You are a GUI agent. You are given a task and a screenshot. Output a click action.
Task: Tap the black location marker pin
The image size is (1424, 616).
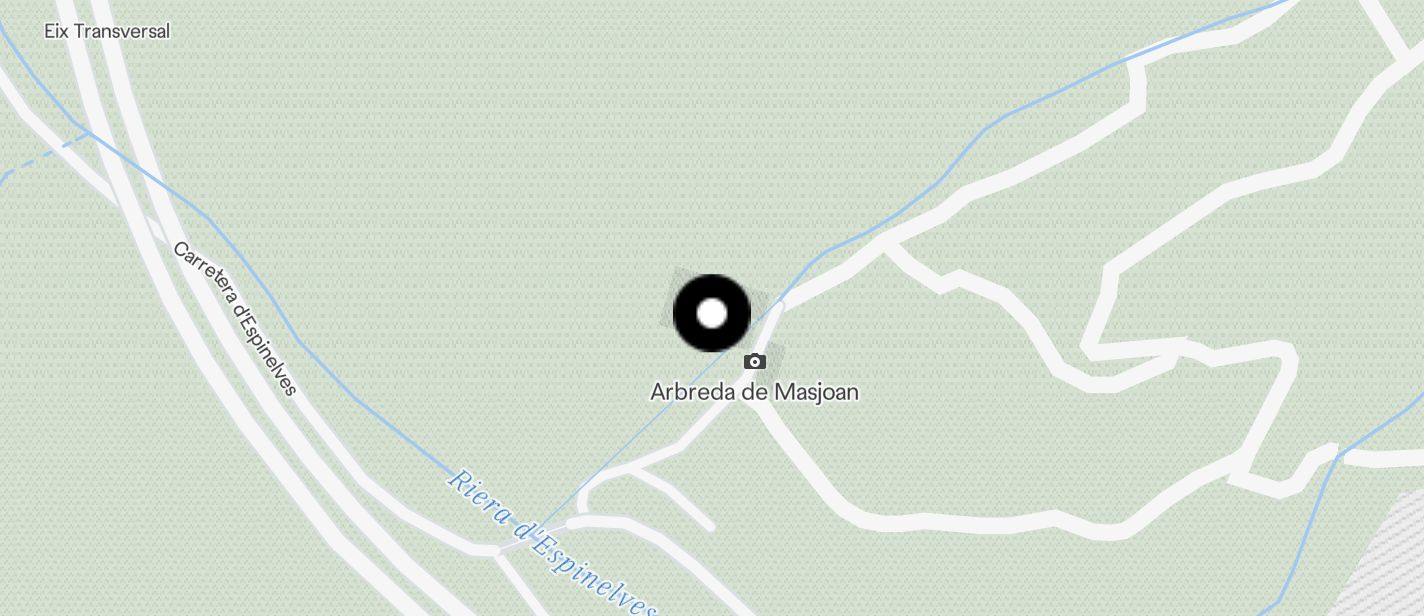pos(711,314)
